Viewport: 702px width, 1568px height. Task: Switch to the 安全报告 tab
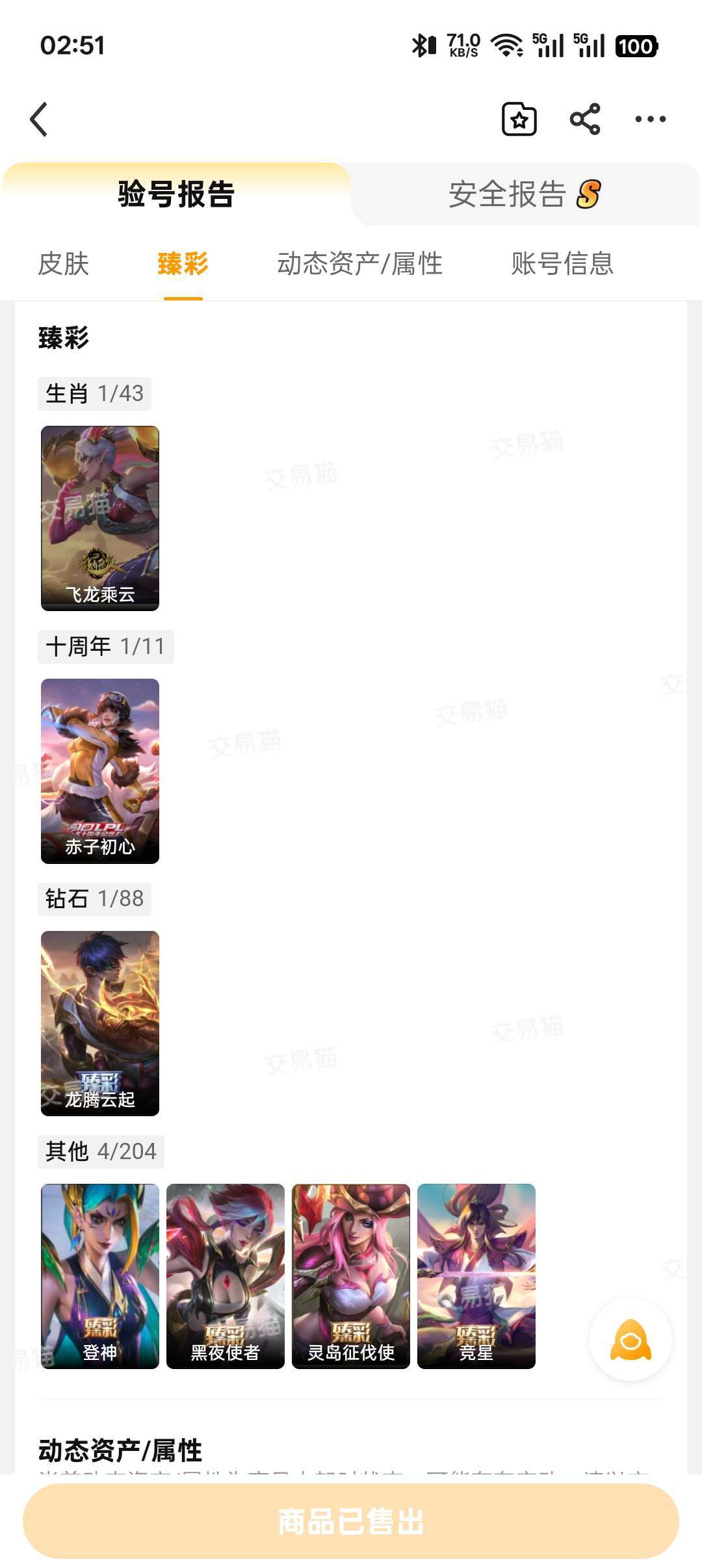(x=524, y=194)
